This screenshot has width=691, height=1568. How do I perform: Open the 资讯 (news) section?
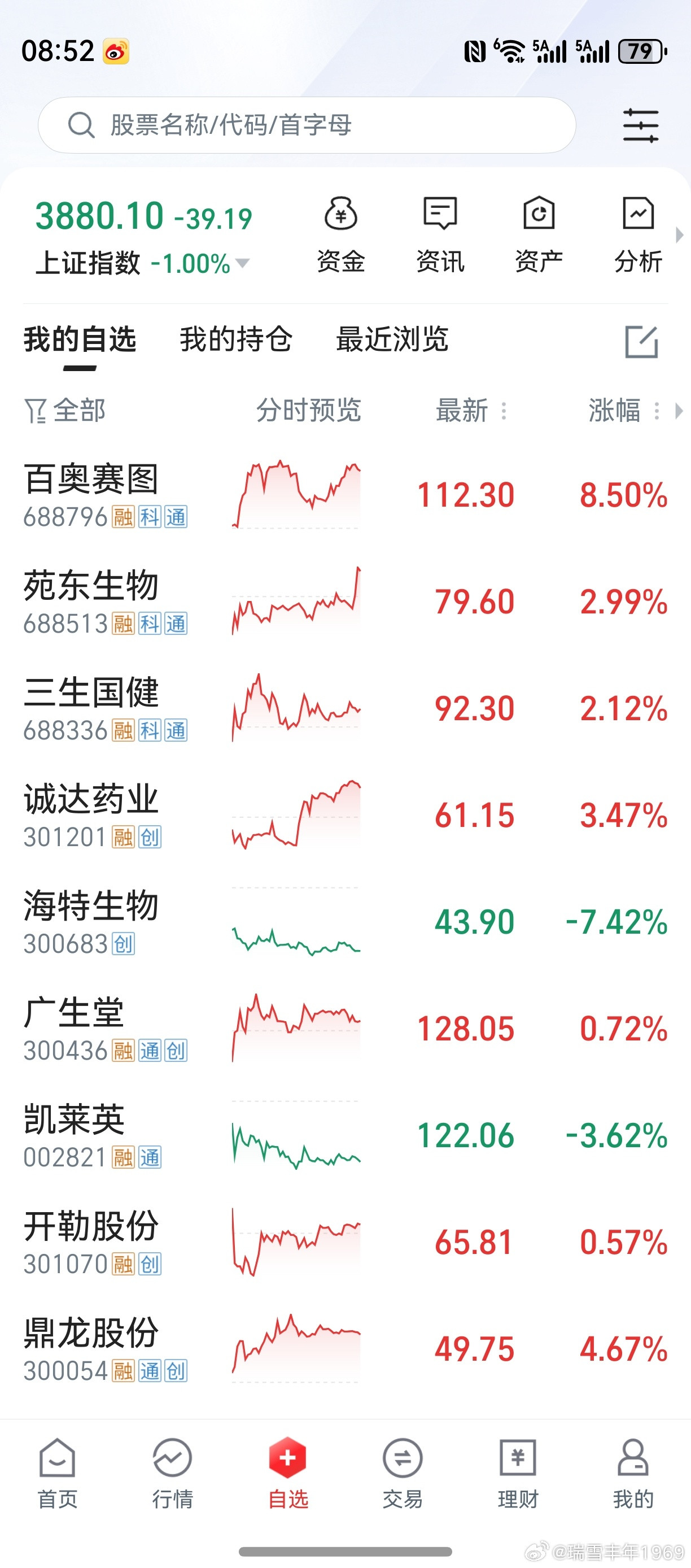click(x=440, y=234)
